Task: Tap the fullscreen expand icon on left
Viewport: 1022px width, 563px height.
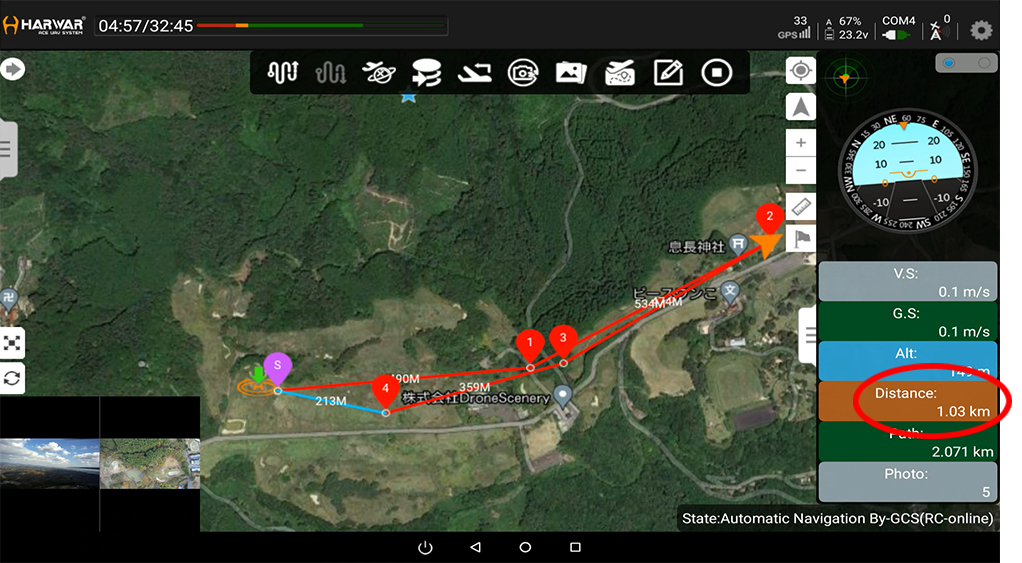Action: coord(13,343)
